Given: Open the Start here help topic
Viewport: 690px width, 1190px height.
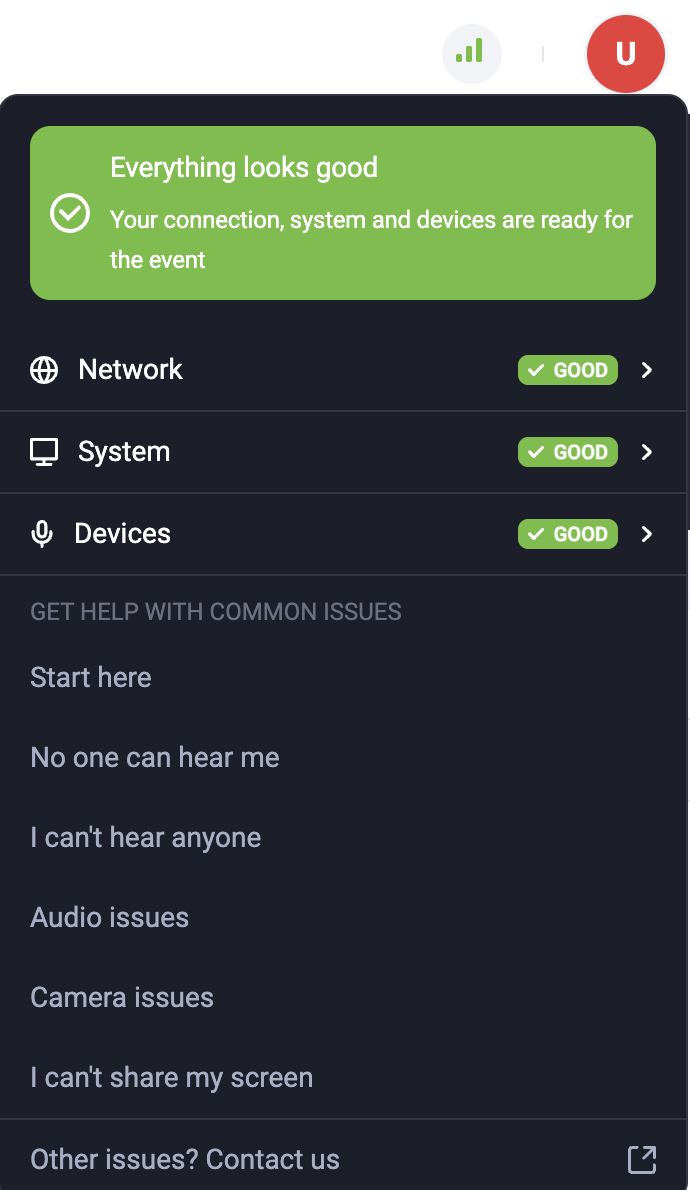Looking at the screenshot, I should point(91,678).
